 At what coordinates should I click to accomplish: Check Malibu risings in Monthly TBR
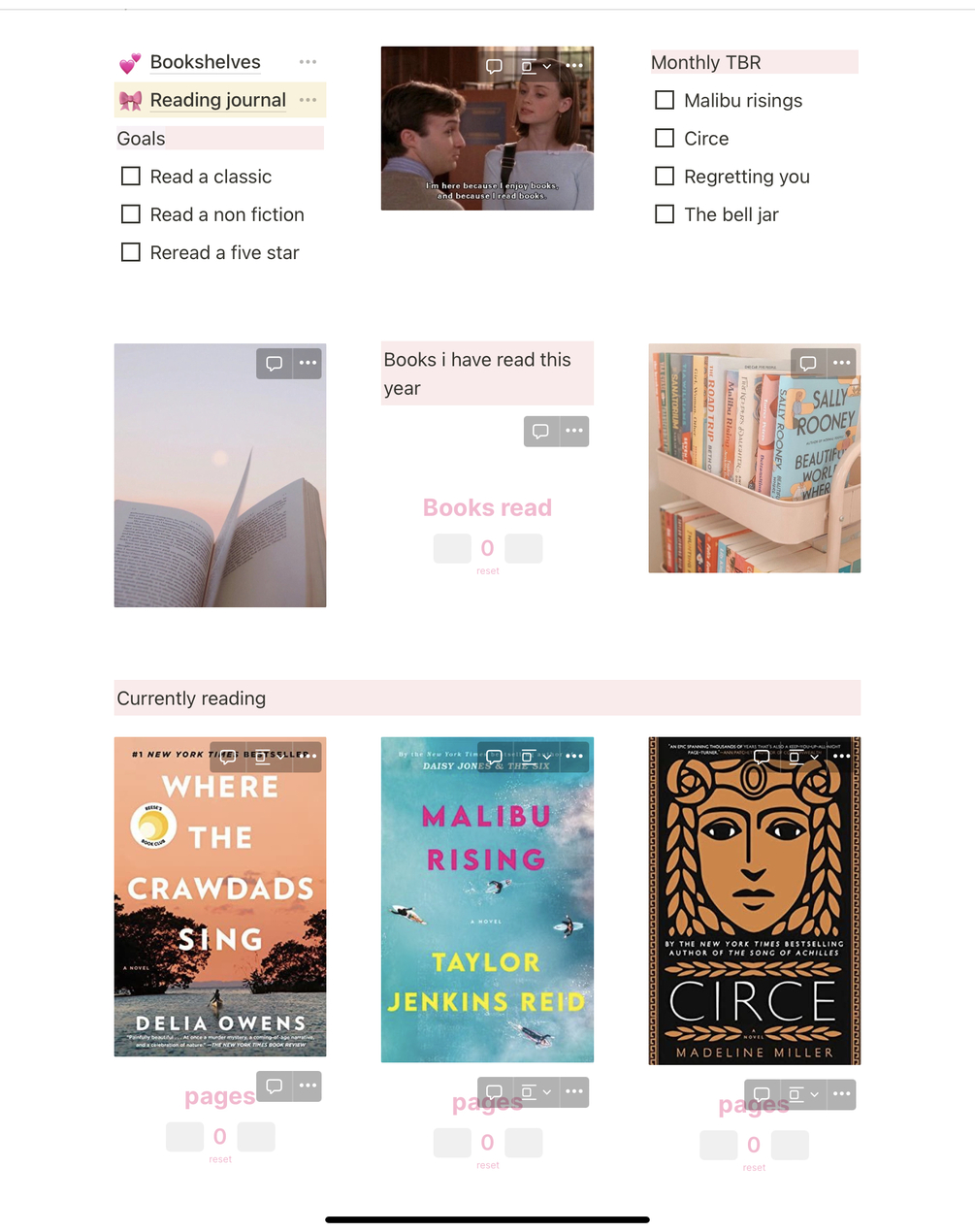(665, 100)
